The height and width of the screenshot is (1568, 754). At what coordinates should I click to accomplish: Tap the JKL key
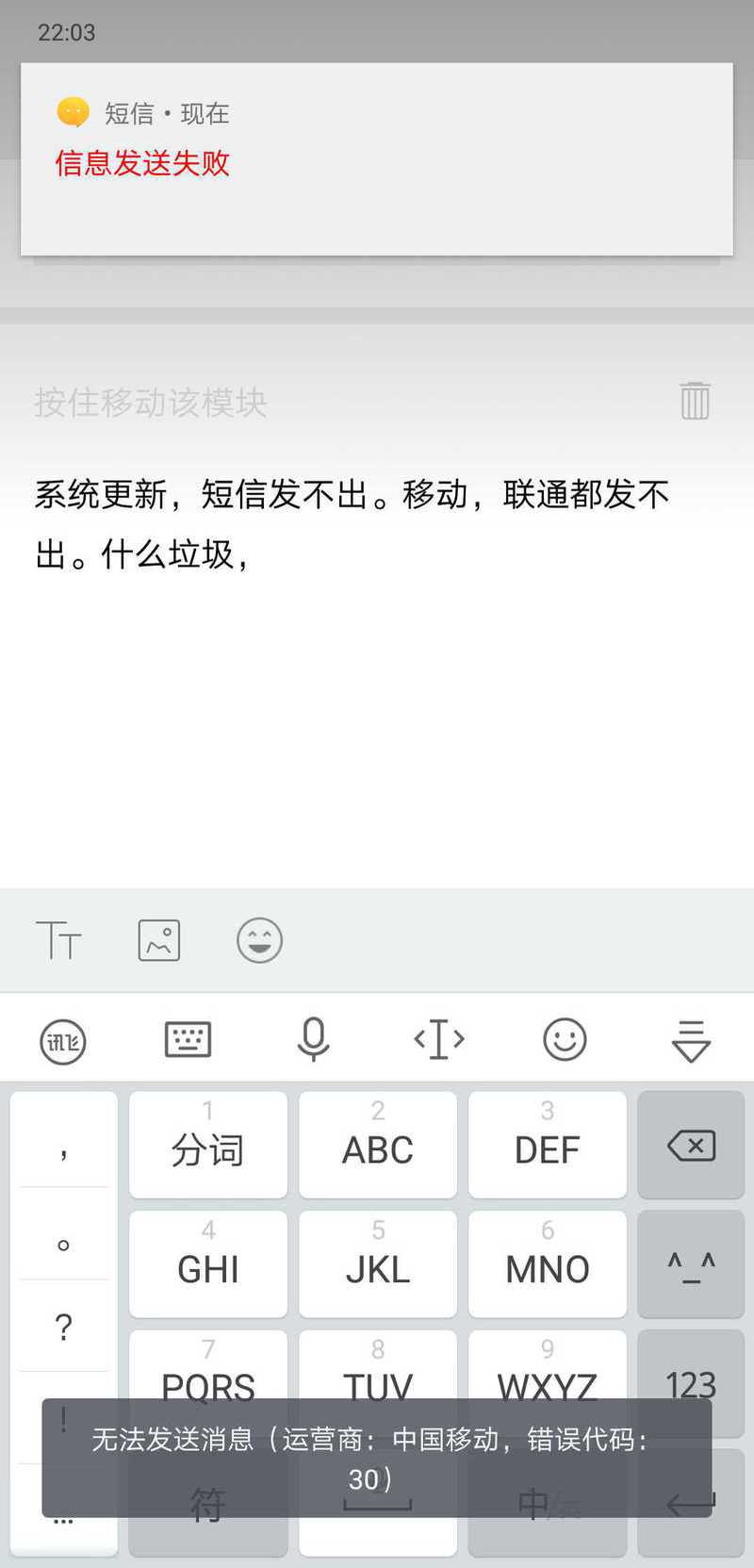click(378, 1264)
